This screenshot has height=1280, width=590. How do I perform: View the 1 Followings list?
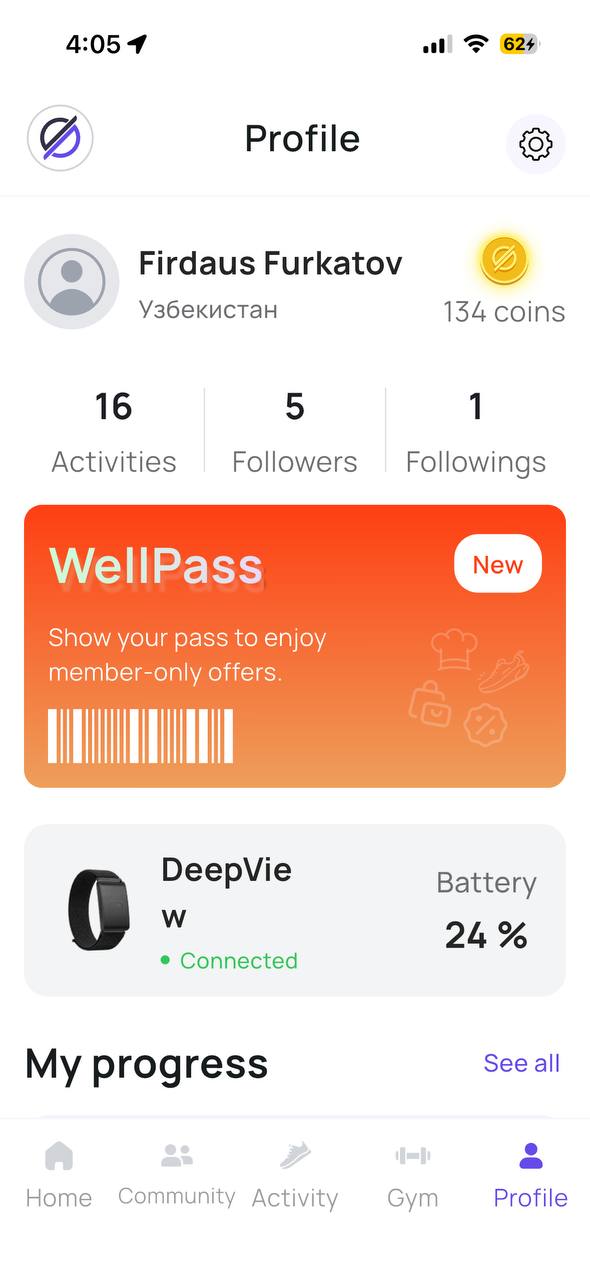pyautogui.click(x=476, y=432)
